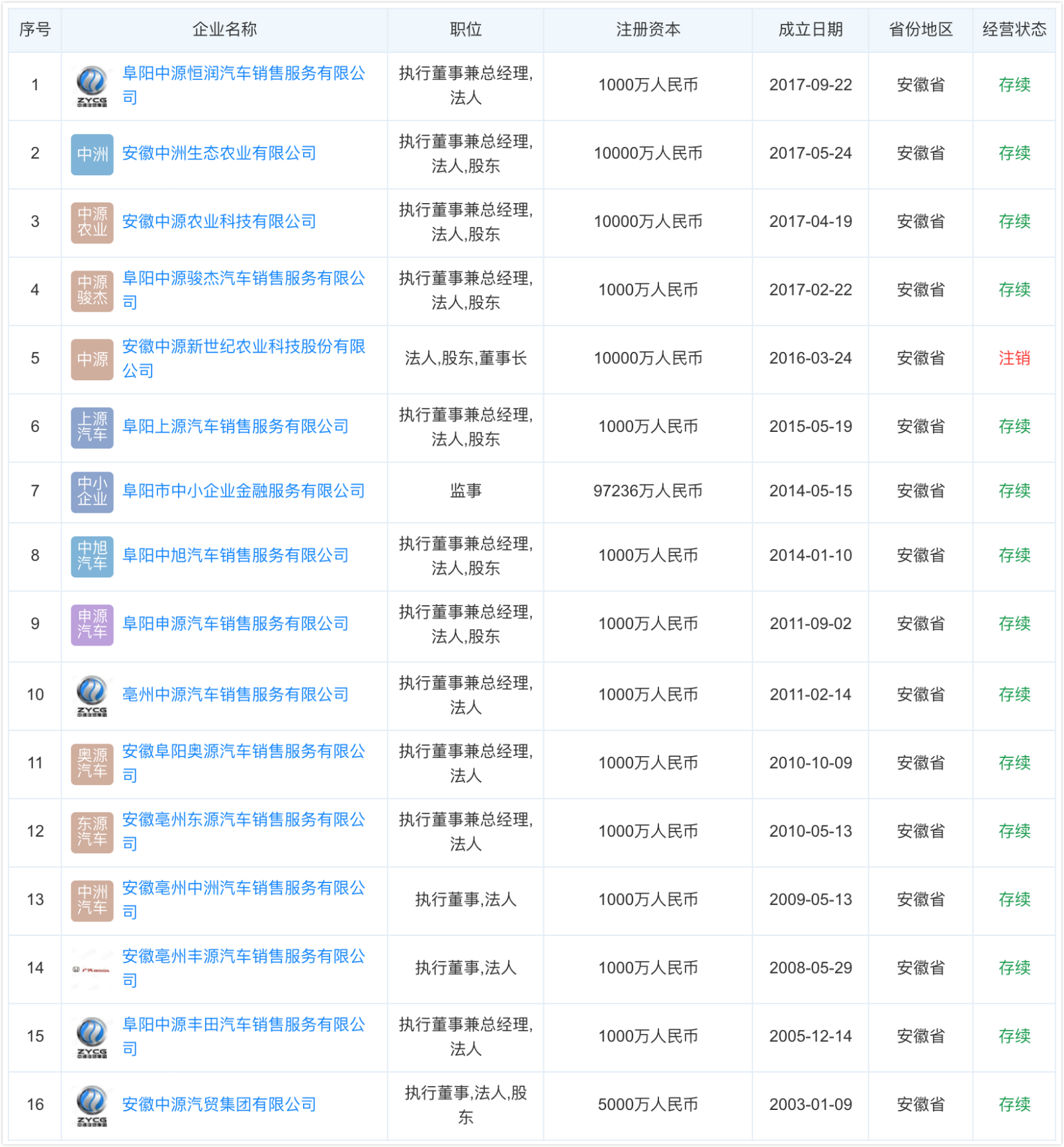The image size is (1064, 1147).
Task: Open 安徽亳州东源汽车销售服务有限公司 link
Action: [243, 820]
